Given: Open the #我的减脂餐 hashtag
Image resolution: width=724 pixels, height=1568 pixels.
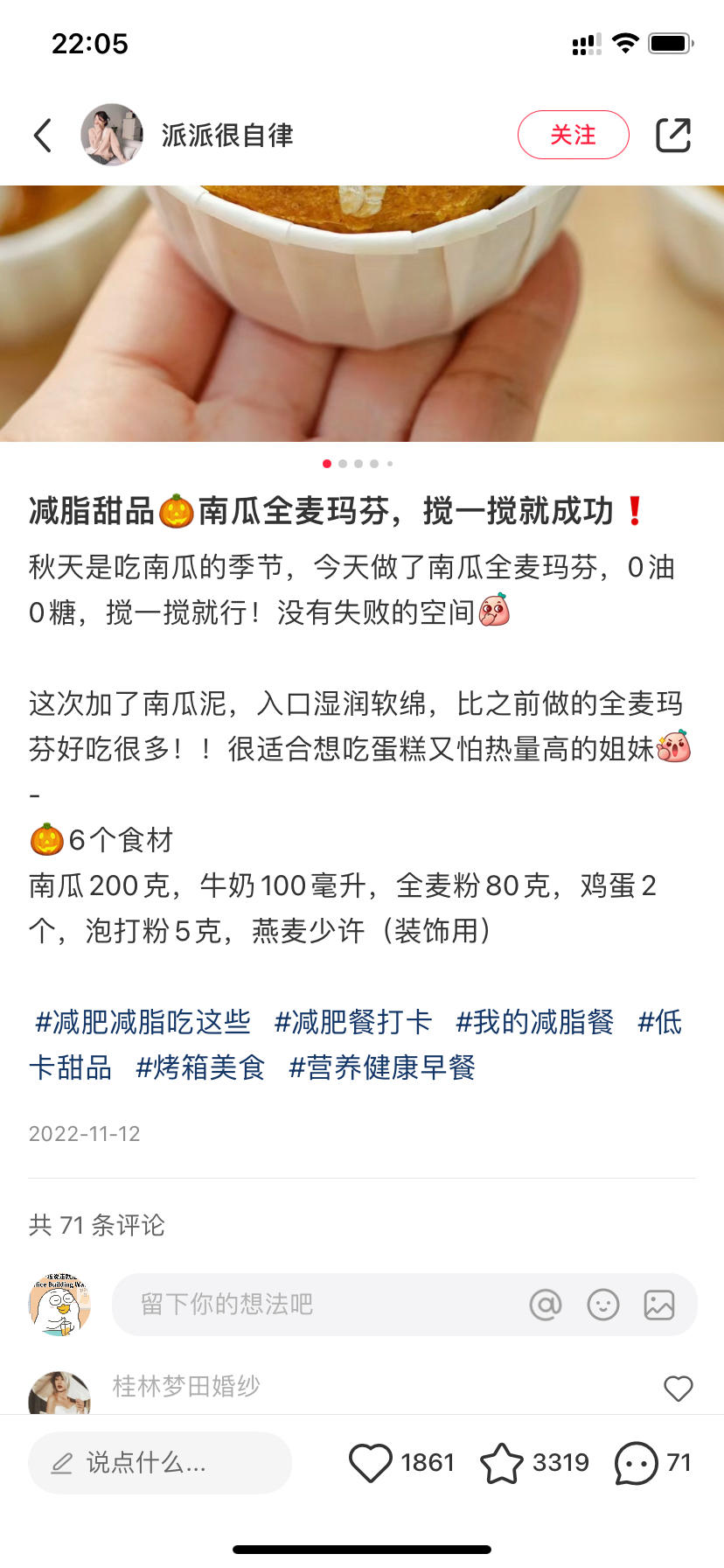Looking at the screenshot, I should [x=535, y=1022].
